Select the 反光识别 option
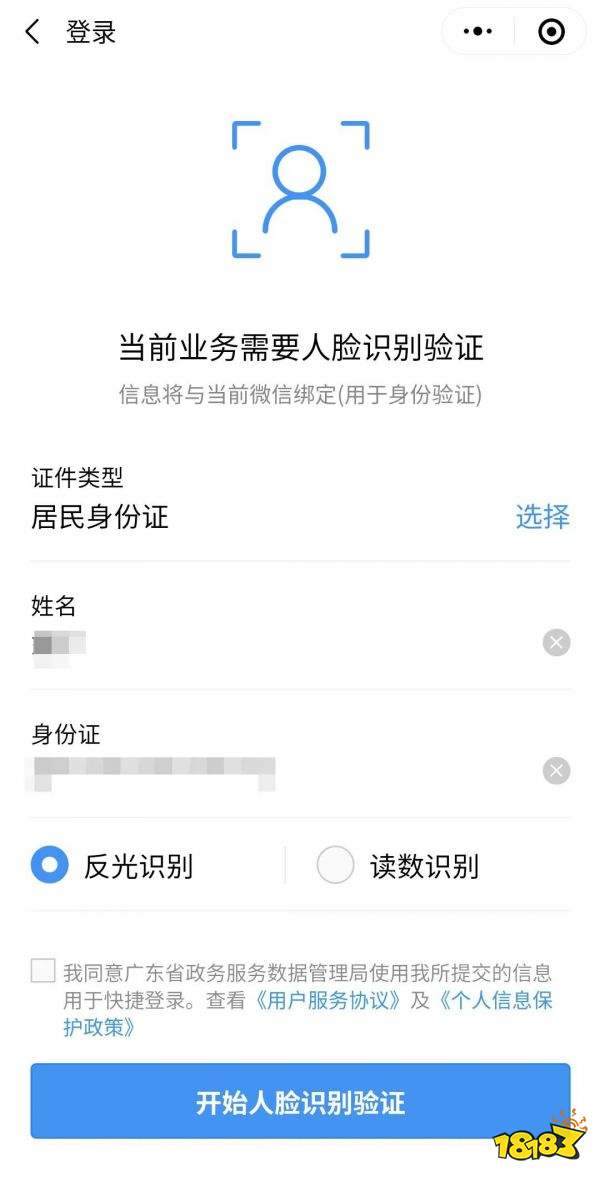Image resolution: width=600 pixels, height=1177 pixels. [x=50, y=865]
